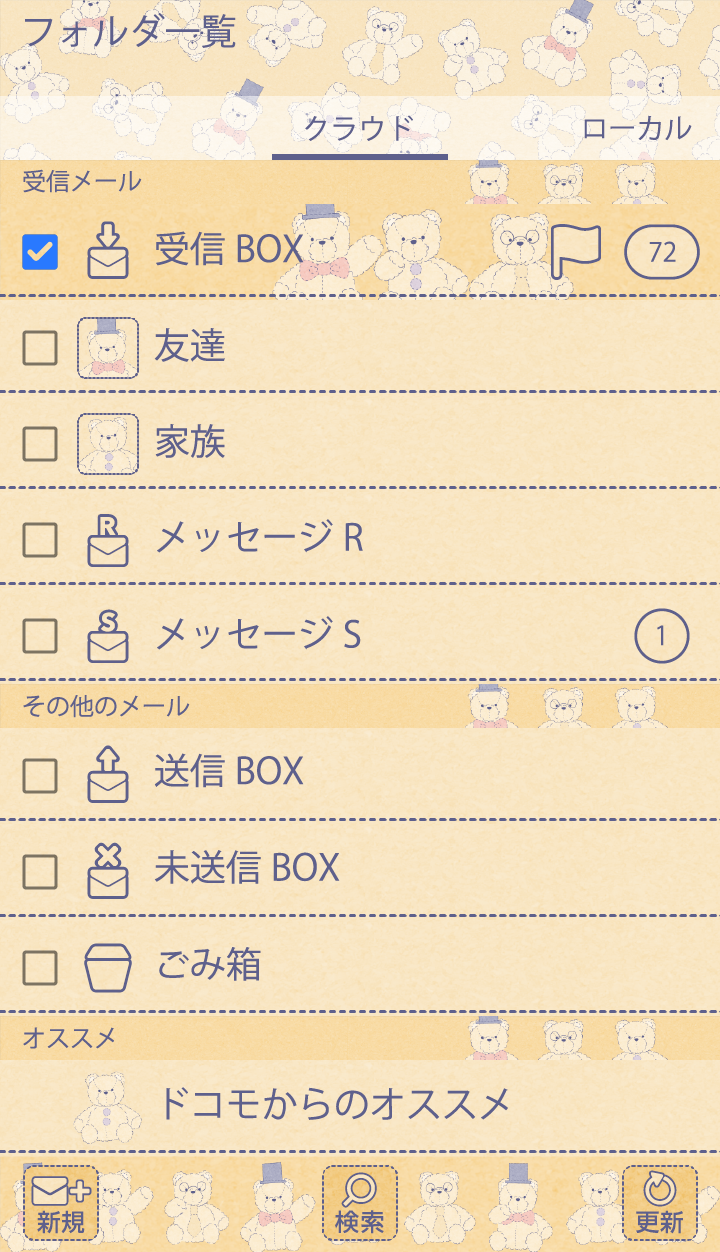
Task: Uncheck the 受信 BOX checkbox
Action: [40, 252]
